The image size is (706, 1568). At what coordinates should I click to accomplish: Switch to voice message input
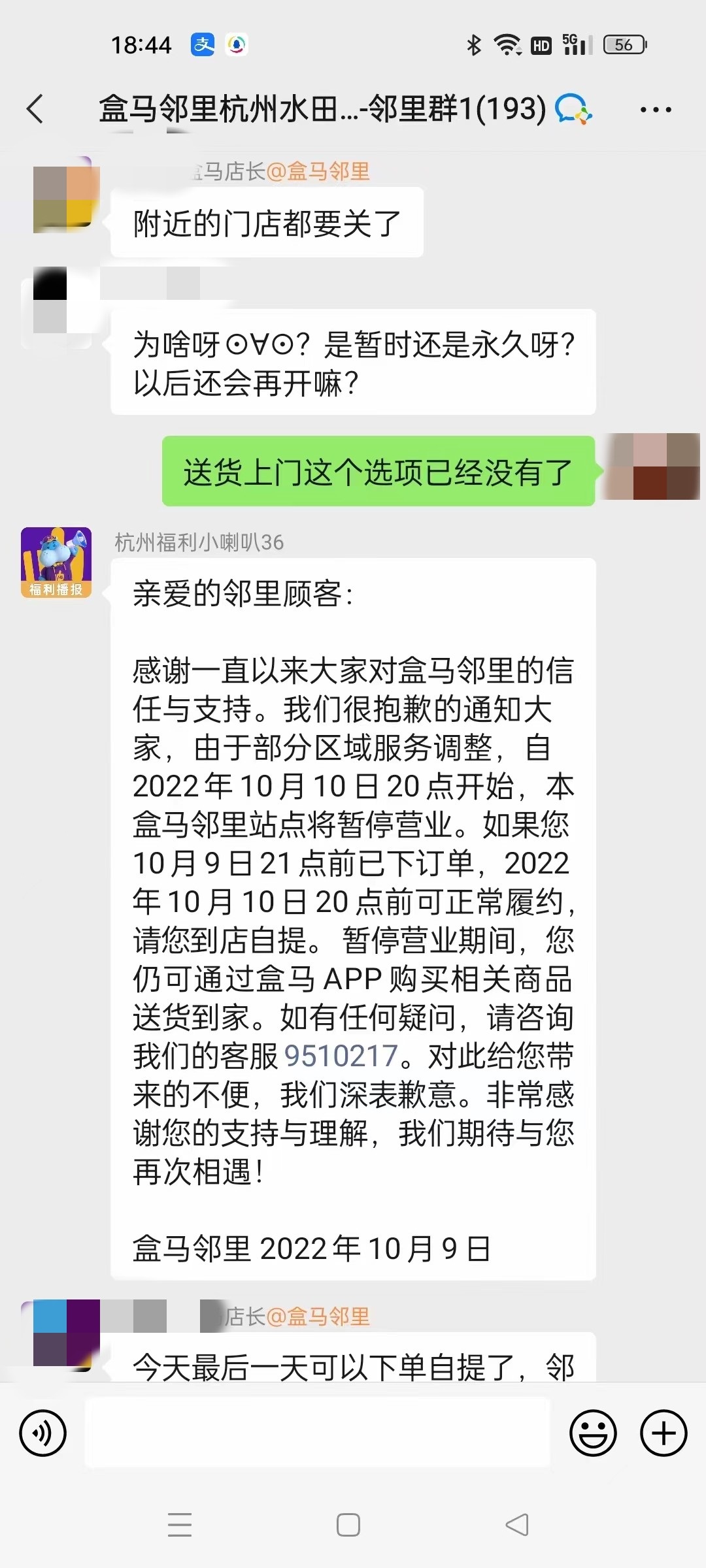[x=43, y=1433]
